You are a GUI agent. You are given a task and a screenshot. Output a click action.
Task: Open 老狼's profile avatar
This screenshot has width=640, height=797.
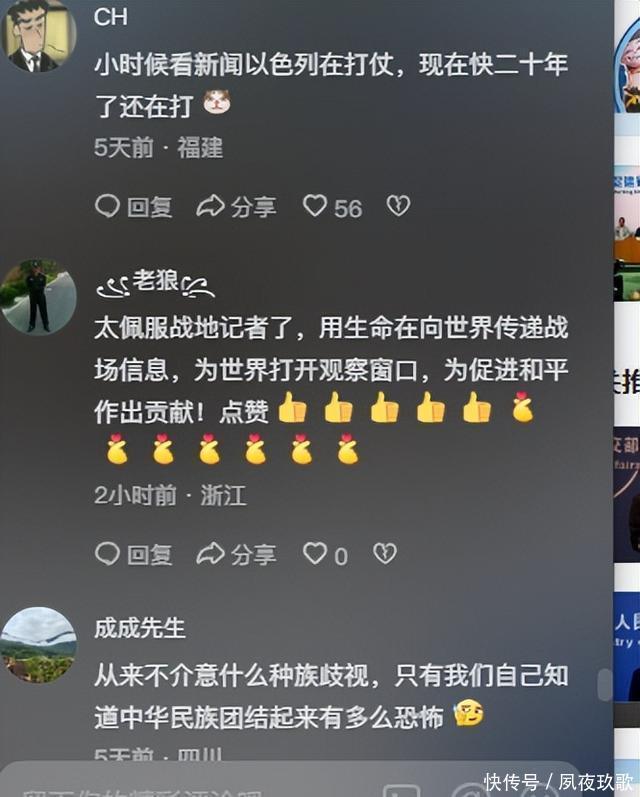[39, 298]
